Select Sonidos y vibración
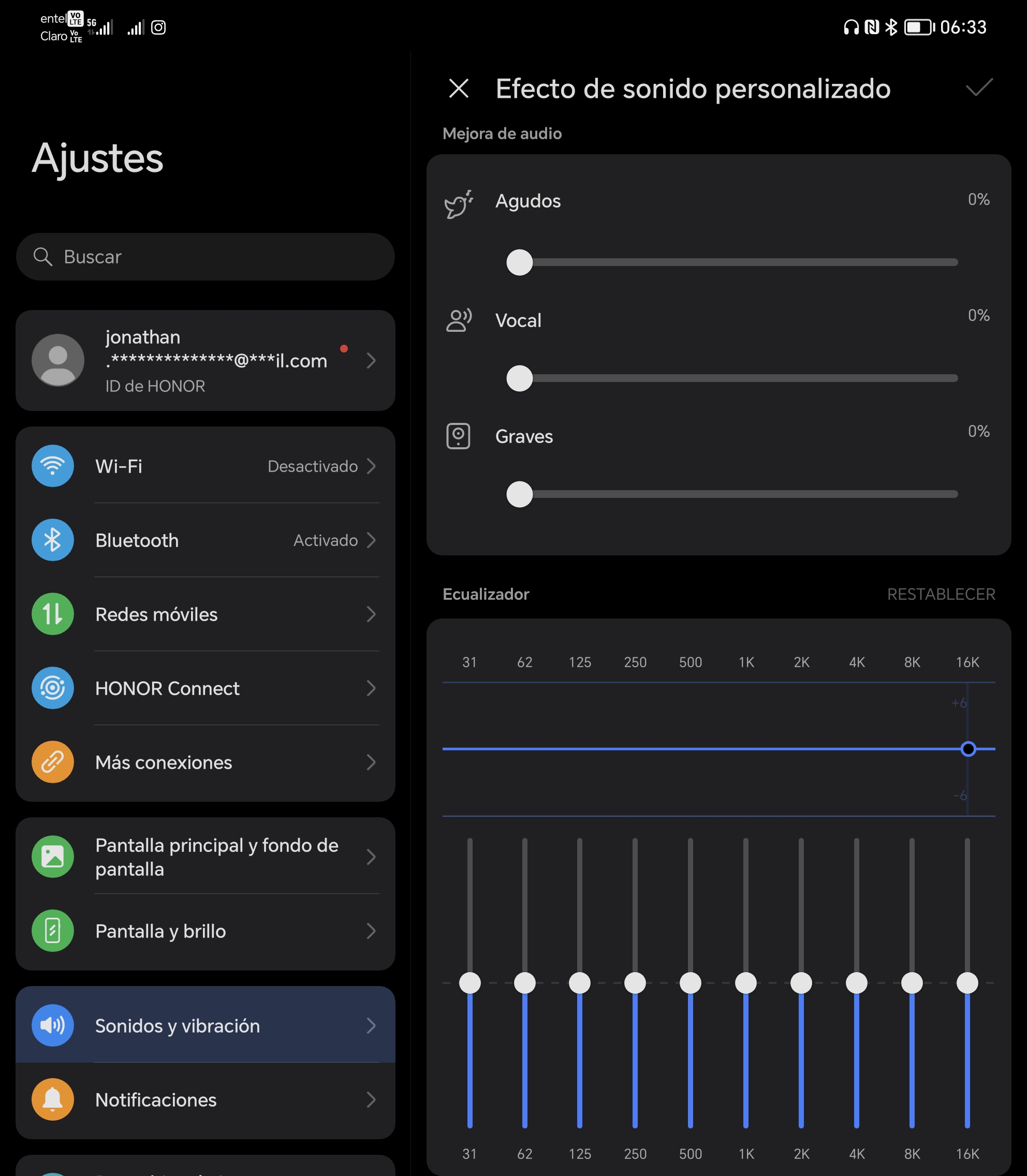This screenshot has width=1027, height=1176. [x=205, y=1025]
